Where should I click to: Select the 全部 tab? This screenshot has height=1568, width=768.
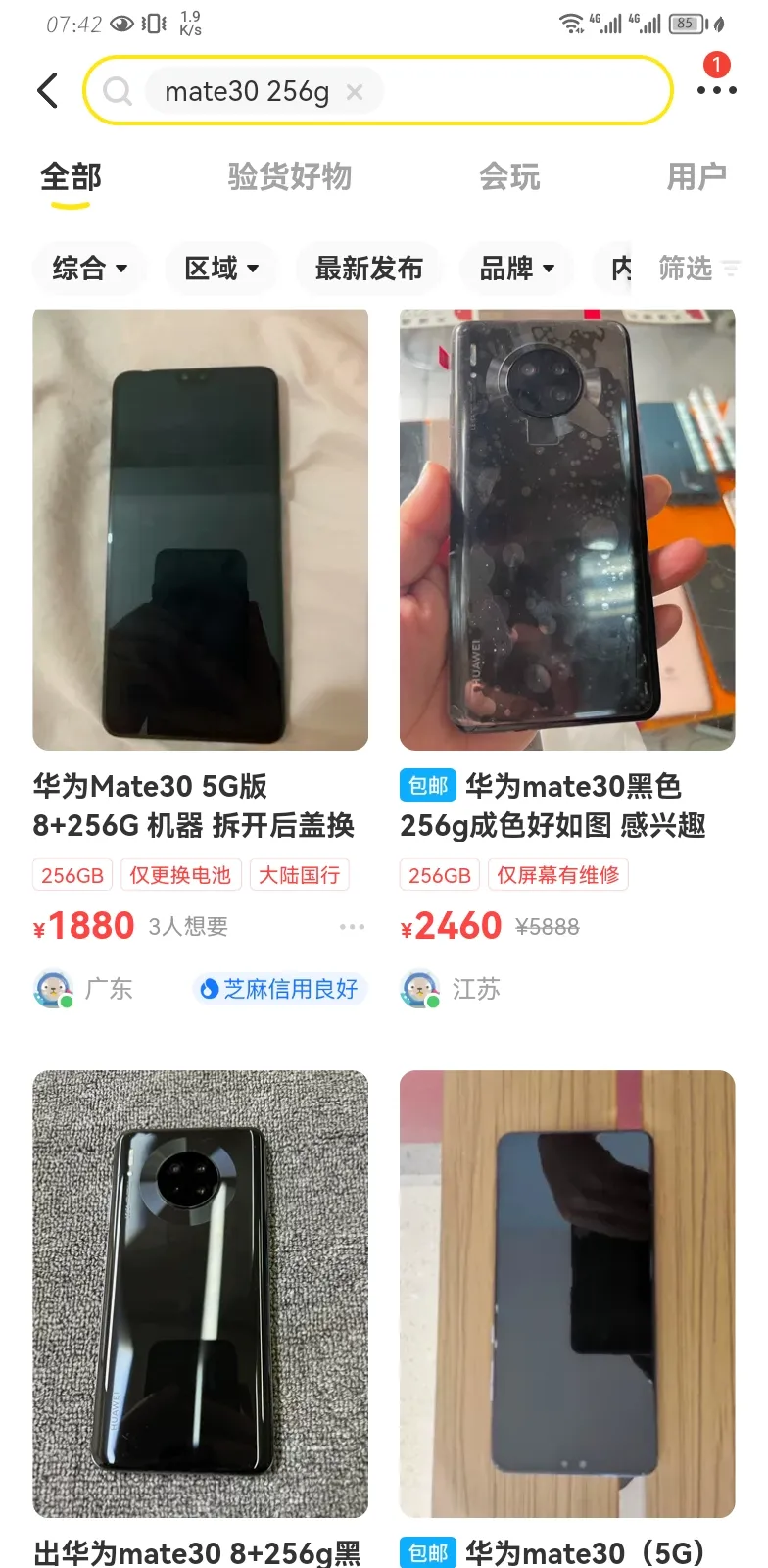pos(71,177)
